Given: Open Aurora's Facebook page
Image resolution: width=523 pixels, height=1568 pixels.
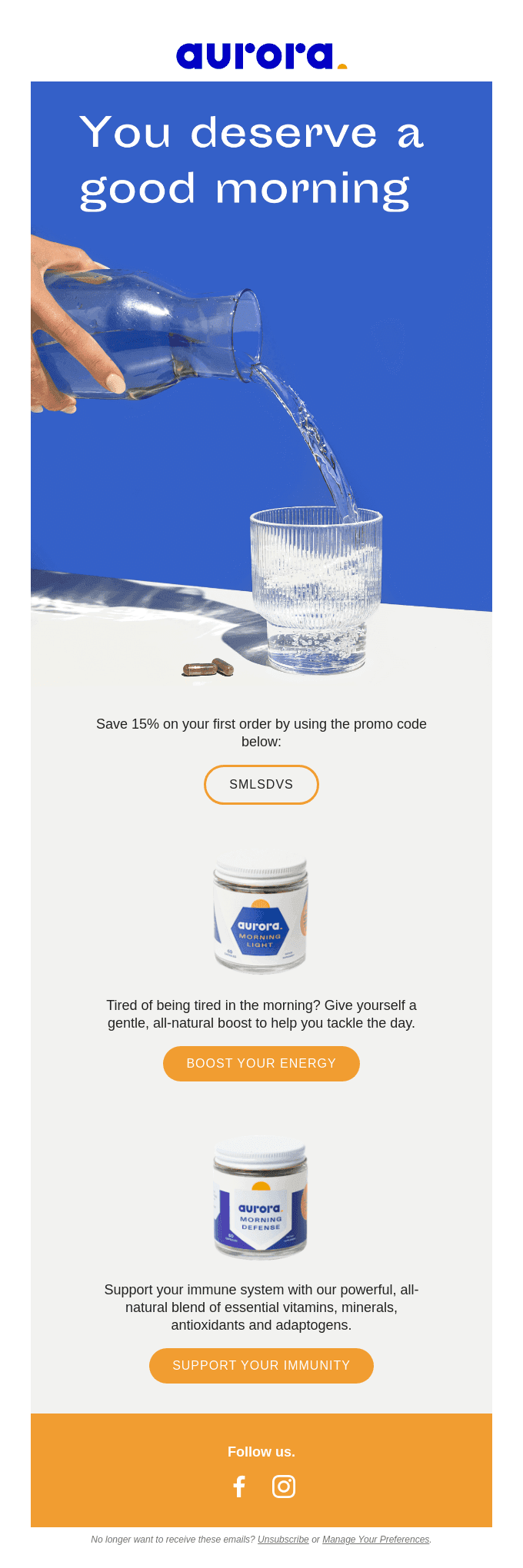Looking at the screenshot, I should (x=239, y=1487).
